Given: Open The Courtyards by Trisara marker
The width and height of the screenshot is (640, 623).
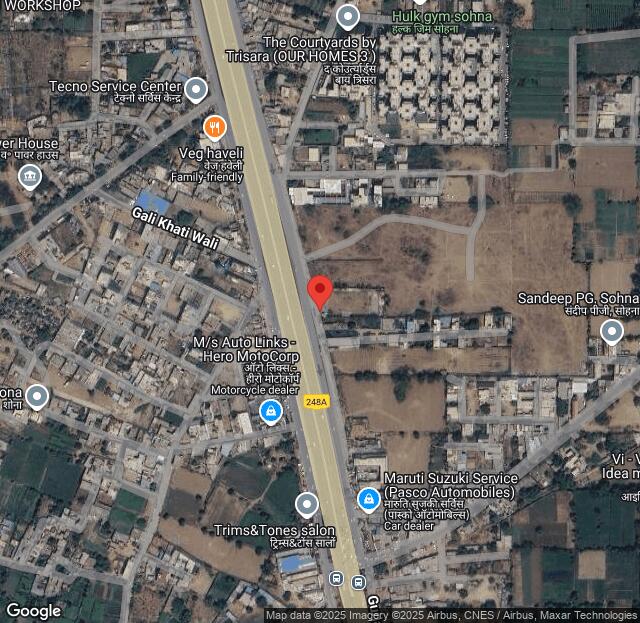Looking at the screenshot, I should (347, 16).
